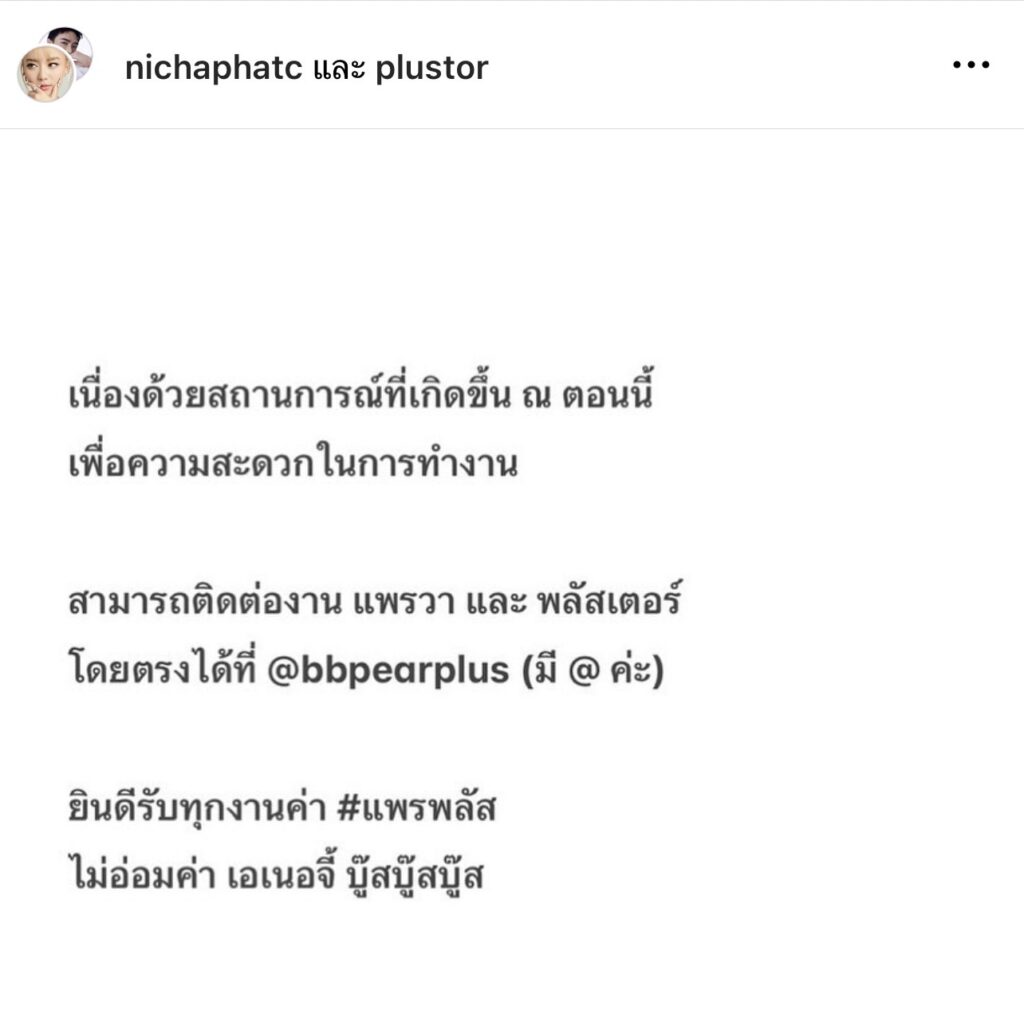Image resolution: width=1024 pixels, height=1014 pixels.
Task: Open plustor's profile from the username
Action: (x=432, y=68)
